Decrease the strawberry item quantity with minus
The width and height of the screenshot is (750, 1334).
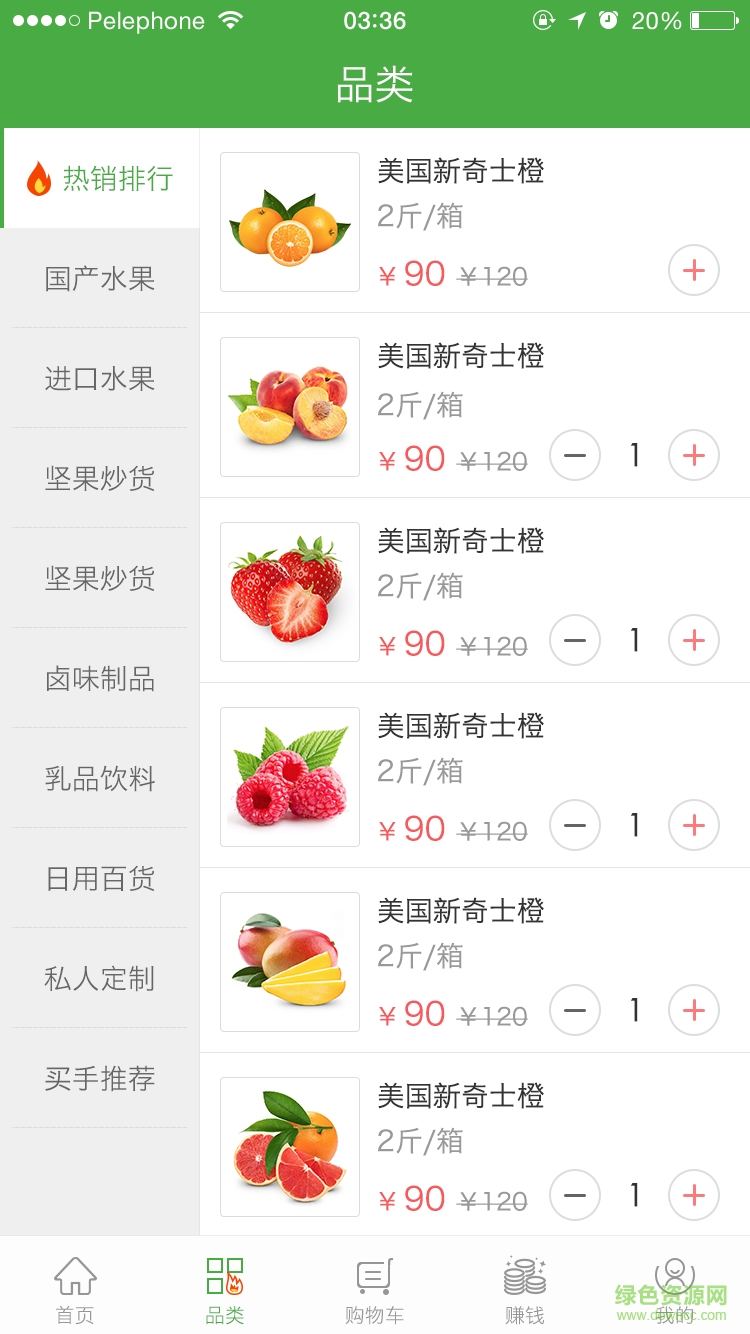click(x=575, y=641)
